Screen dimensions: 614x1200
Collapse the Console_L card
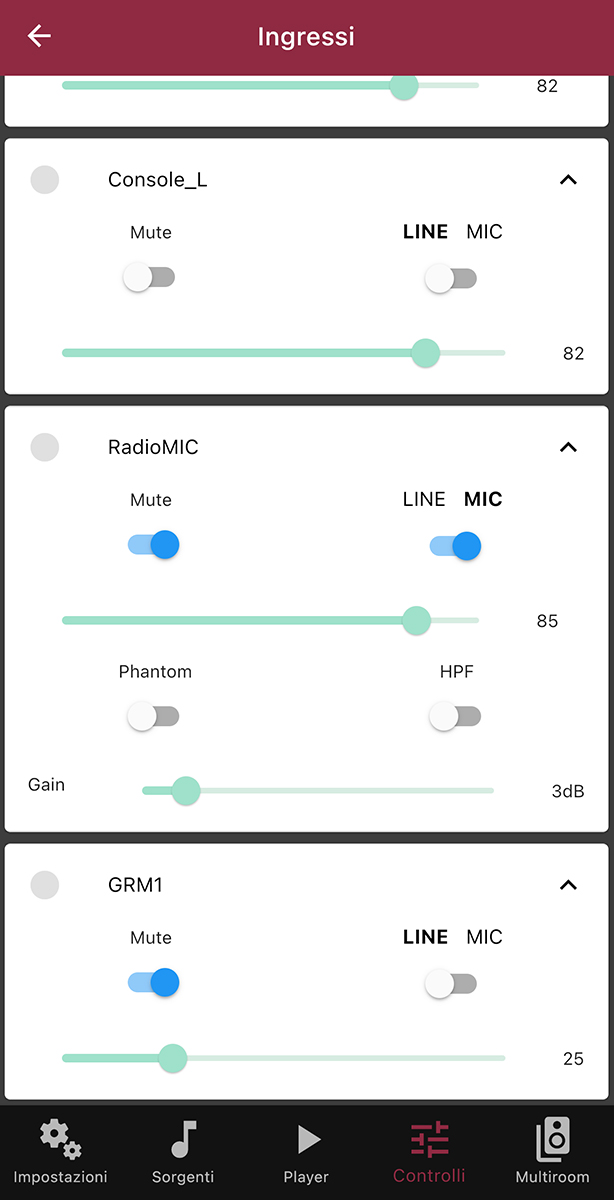568,180
